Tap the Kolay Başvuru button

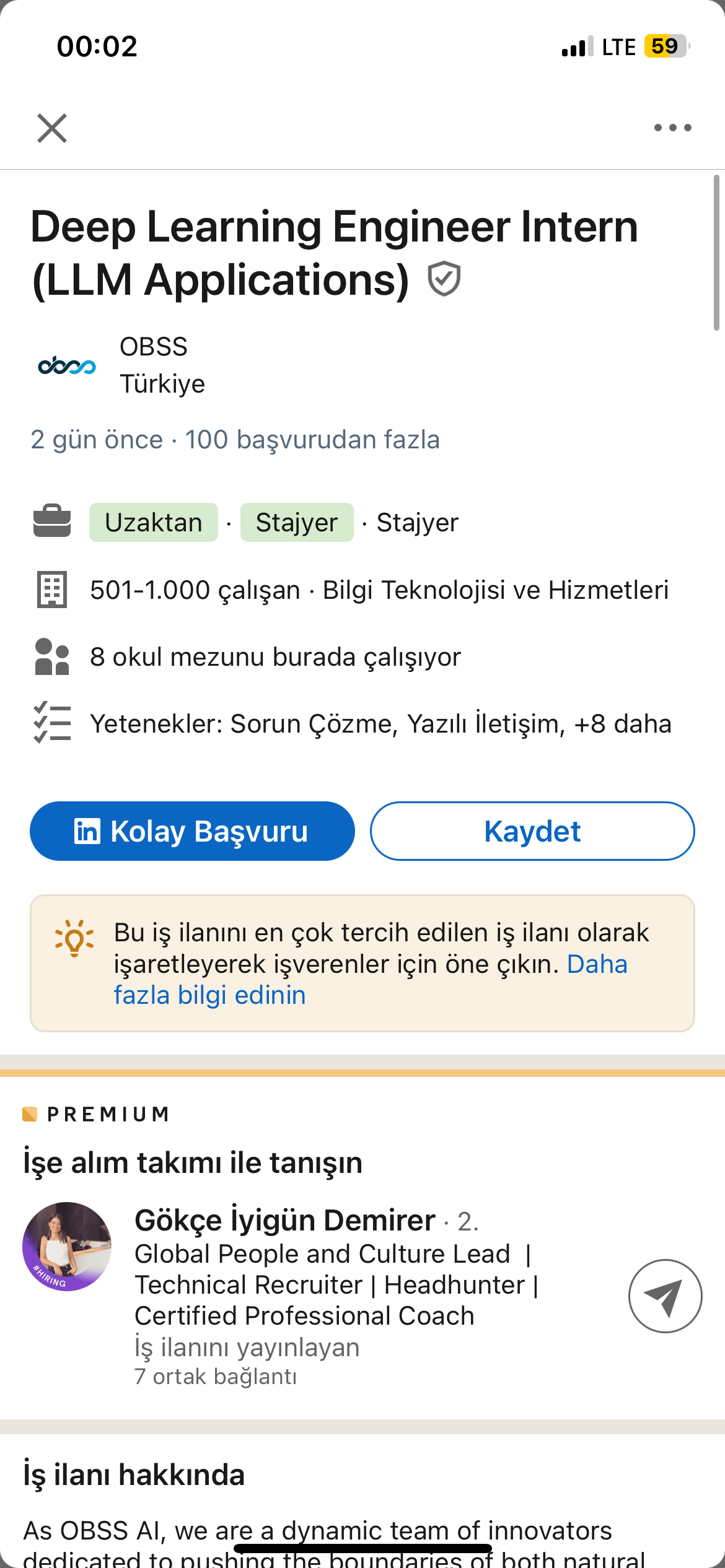tap(192, 831)
